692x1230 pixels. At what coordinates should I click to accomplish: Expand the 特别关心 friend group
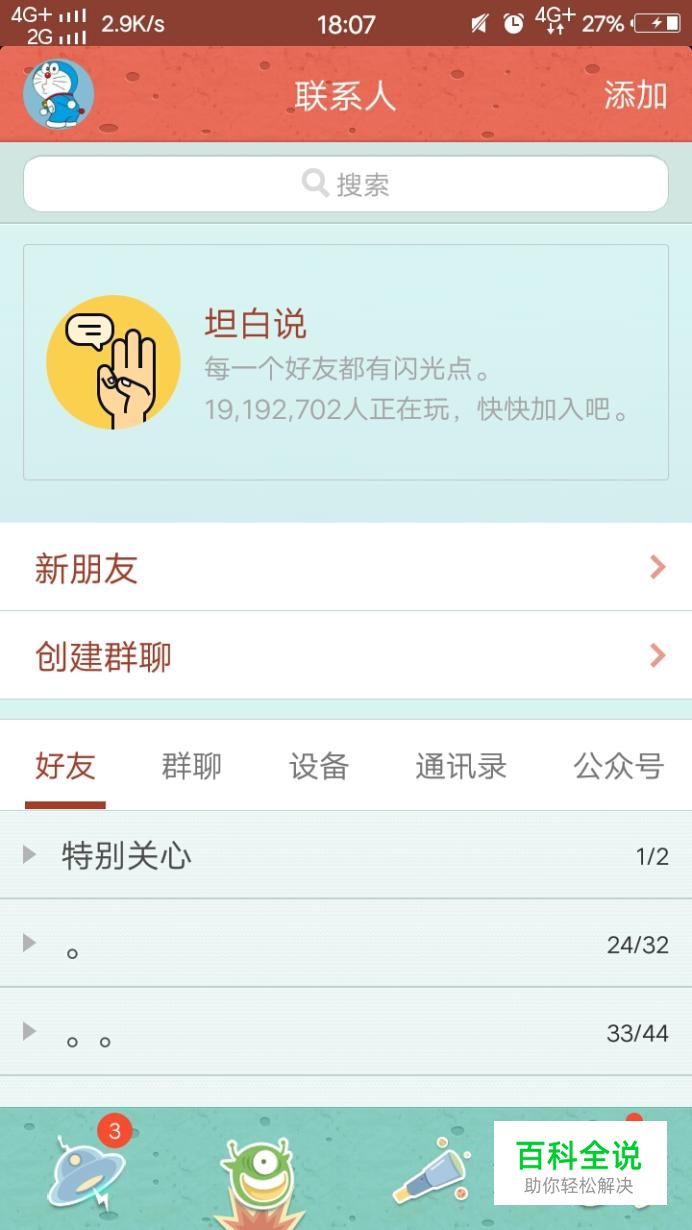[x=346, y=856]
